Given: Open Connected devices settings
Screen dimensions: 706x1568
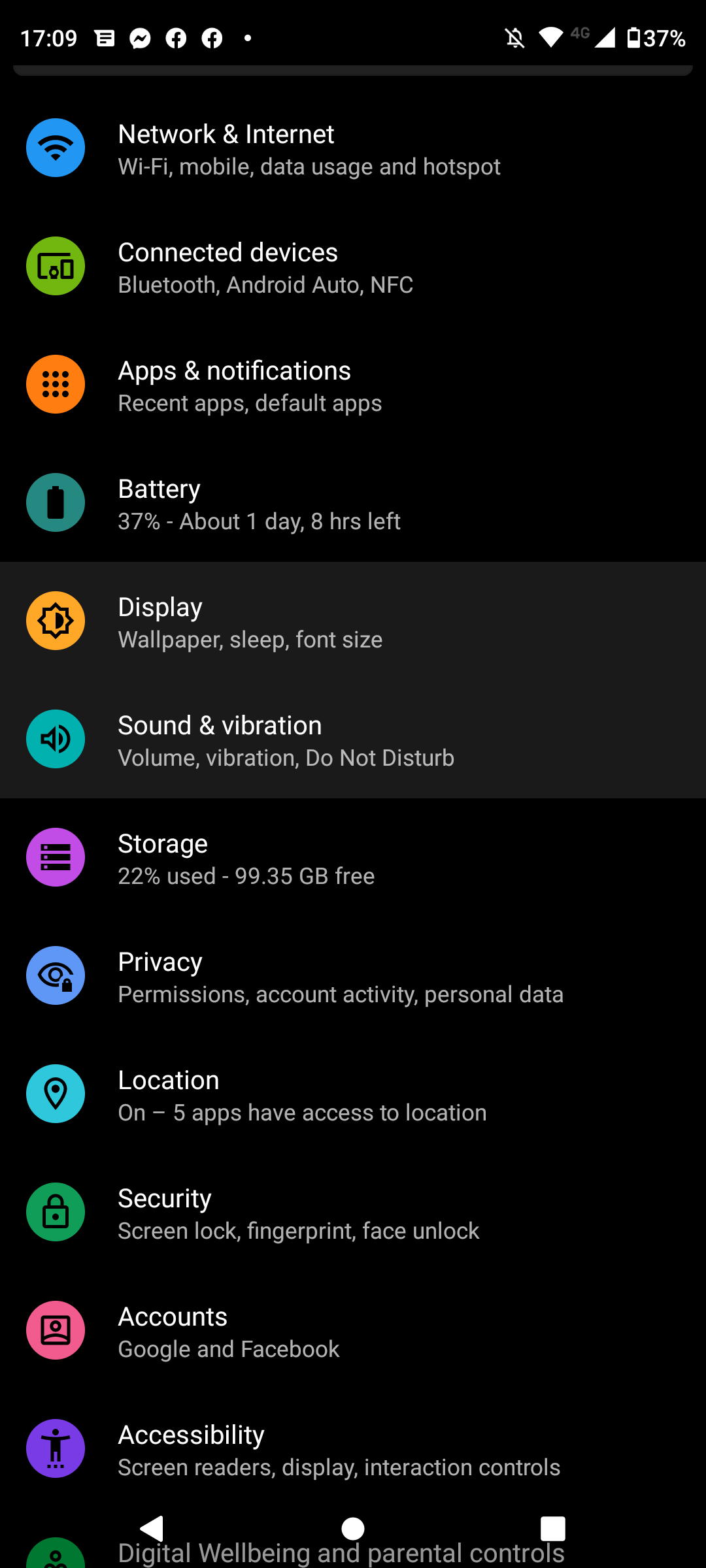Looking at the screenshot, I should click(x=353, y=267).
